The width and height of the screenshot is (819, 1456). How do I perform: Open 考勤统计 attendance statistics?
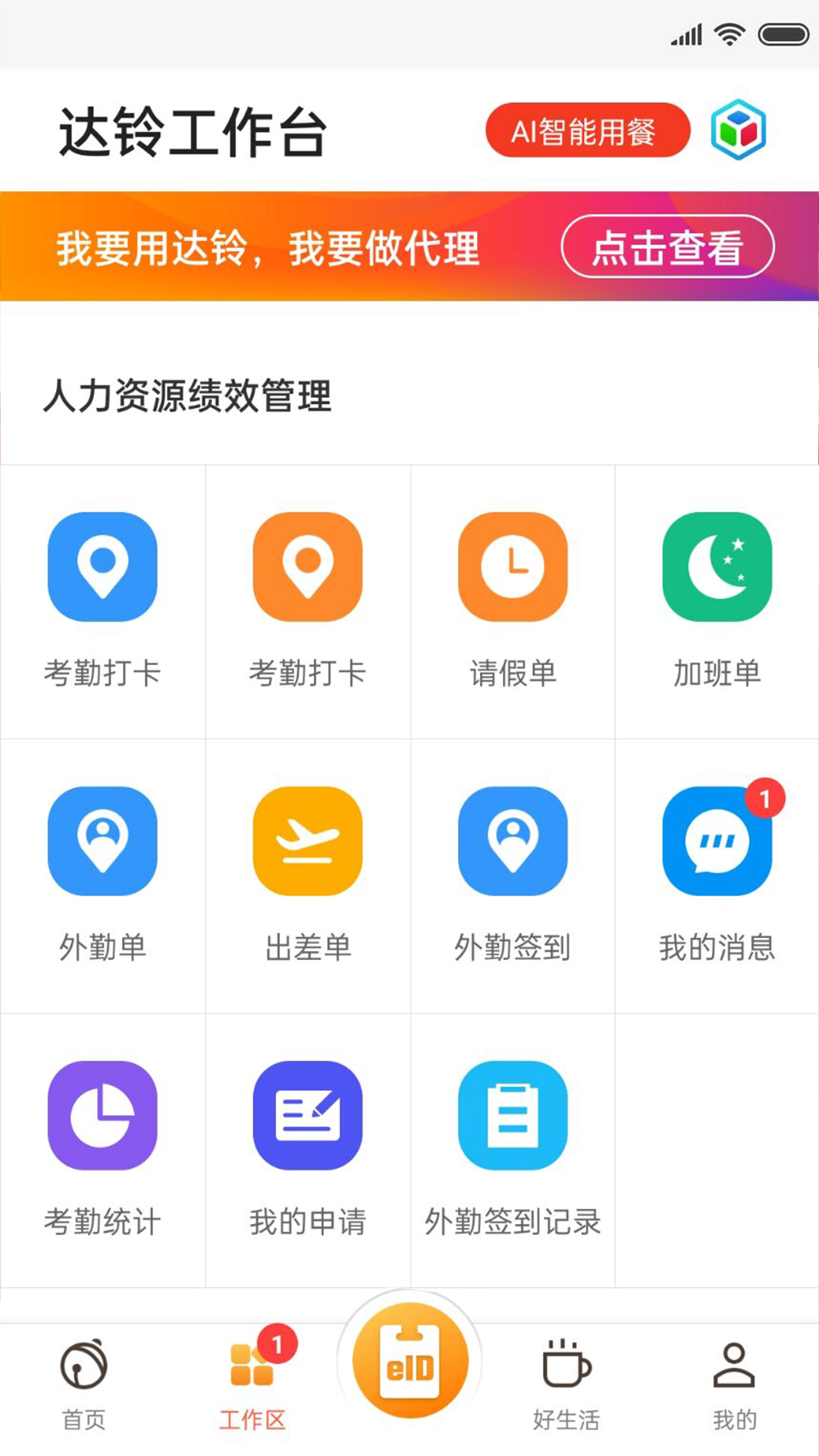(x=102, y=1116)
